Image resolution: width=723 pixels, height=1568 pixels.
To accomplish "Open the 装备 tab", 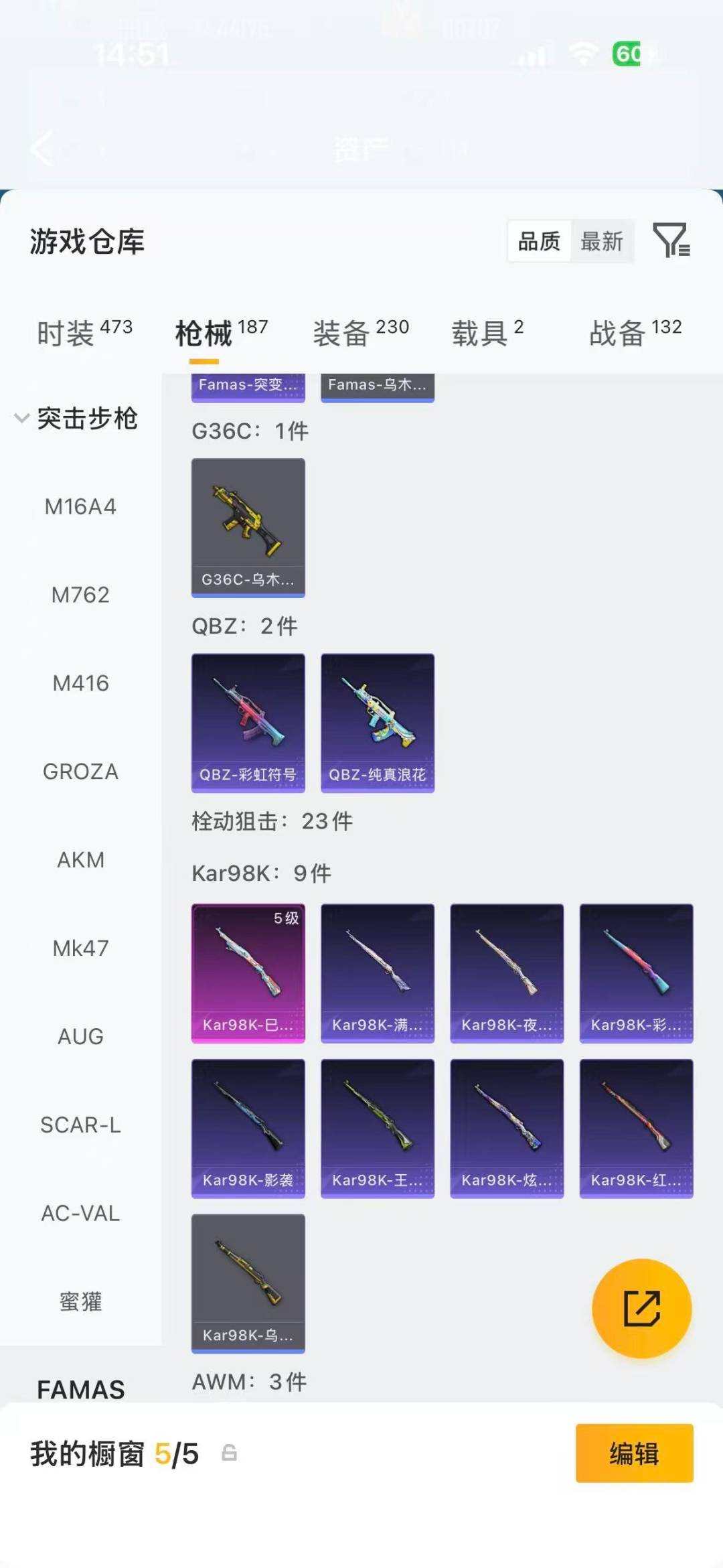I will point(361,332).
